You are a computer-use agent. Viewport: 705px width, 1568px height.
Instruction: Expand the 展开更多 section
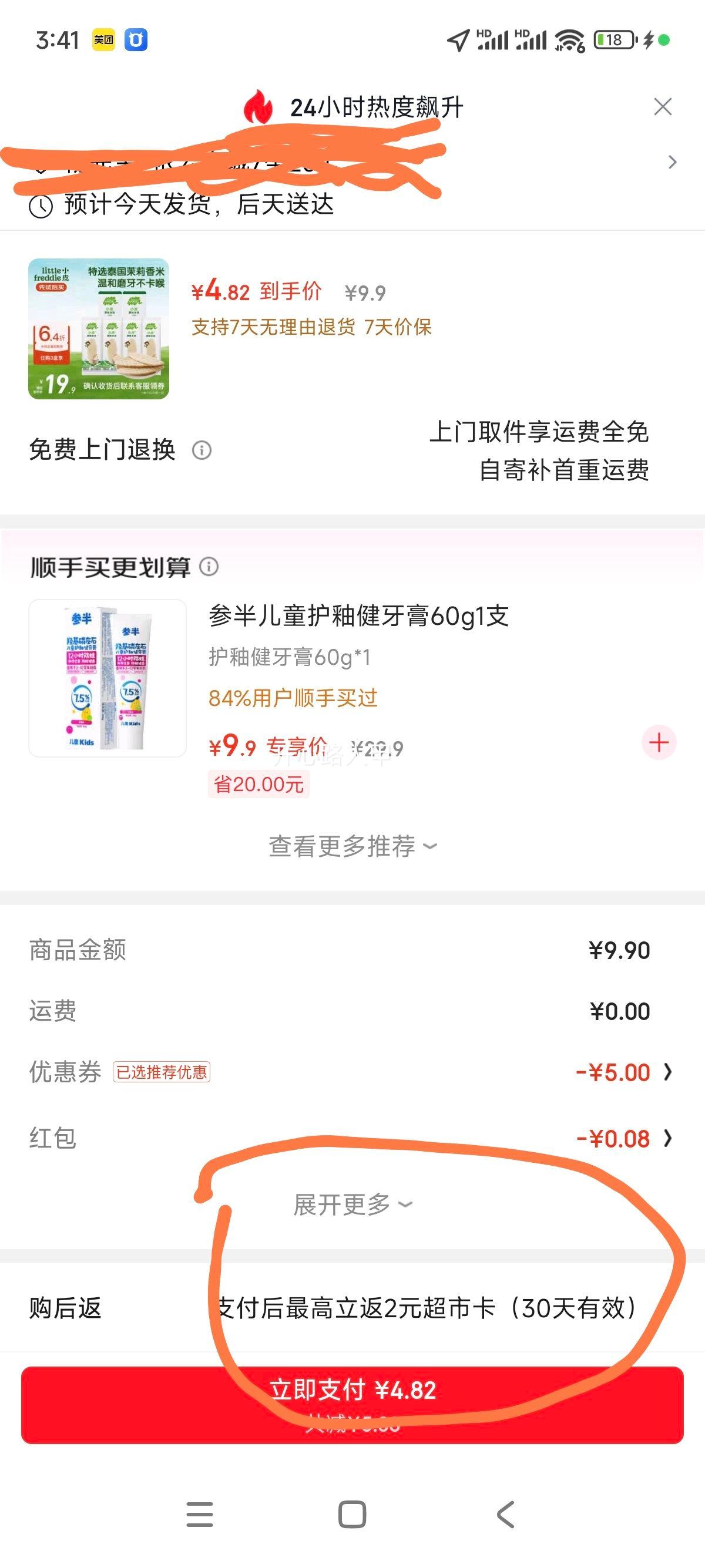(352, 1203)
